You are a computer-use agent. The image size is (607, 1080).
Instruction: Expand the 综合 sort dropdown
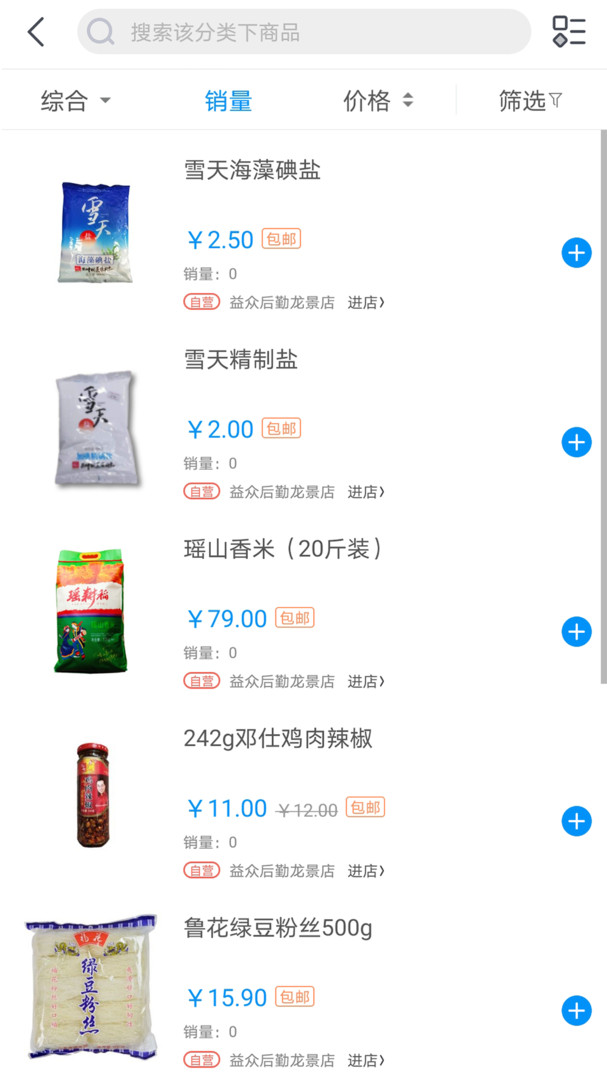[75, 100]
